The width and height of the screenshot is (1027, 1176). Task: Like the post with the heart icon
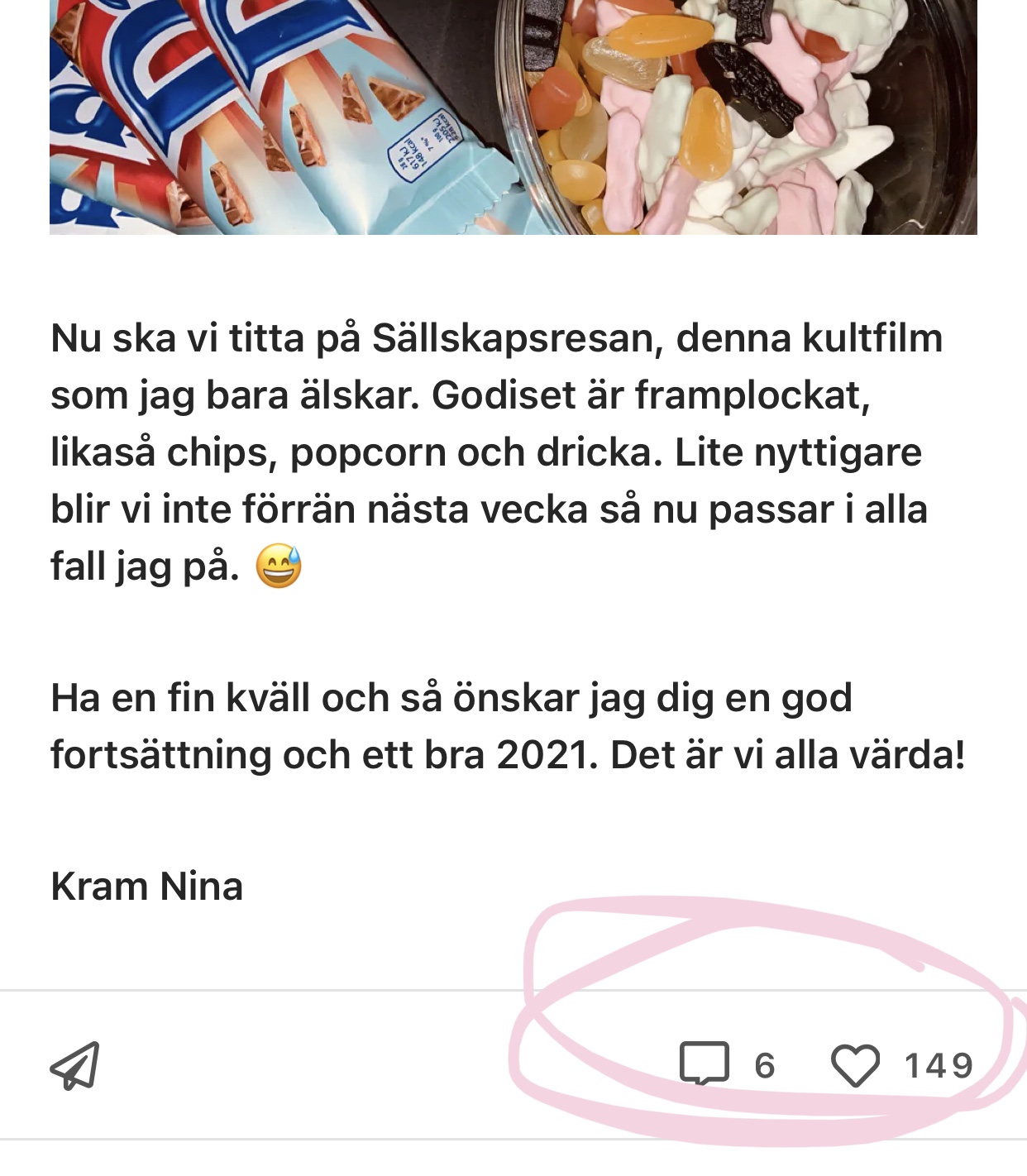pyautogui.click(x=855, y=1065)
